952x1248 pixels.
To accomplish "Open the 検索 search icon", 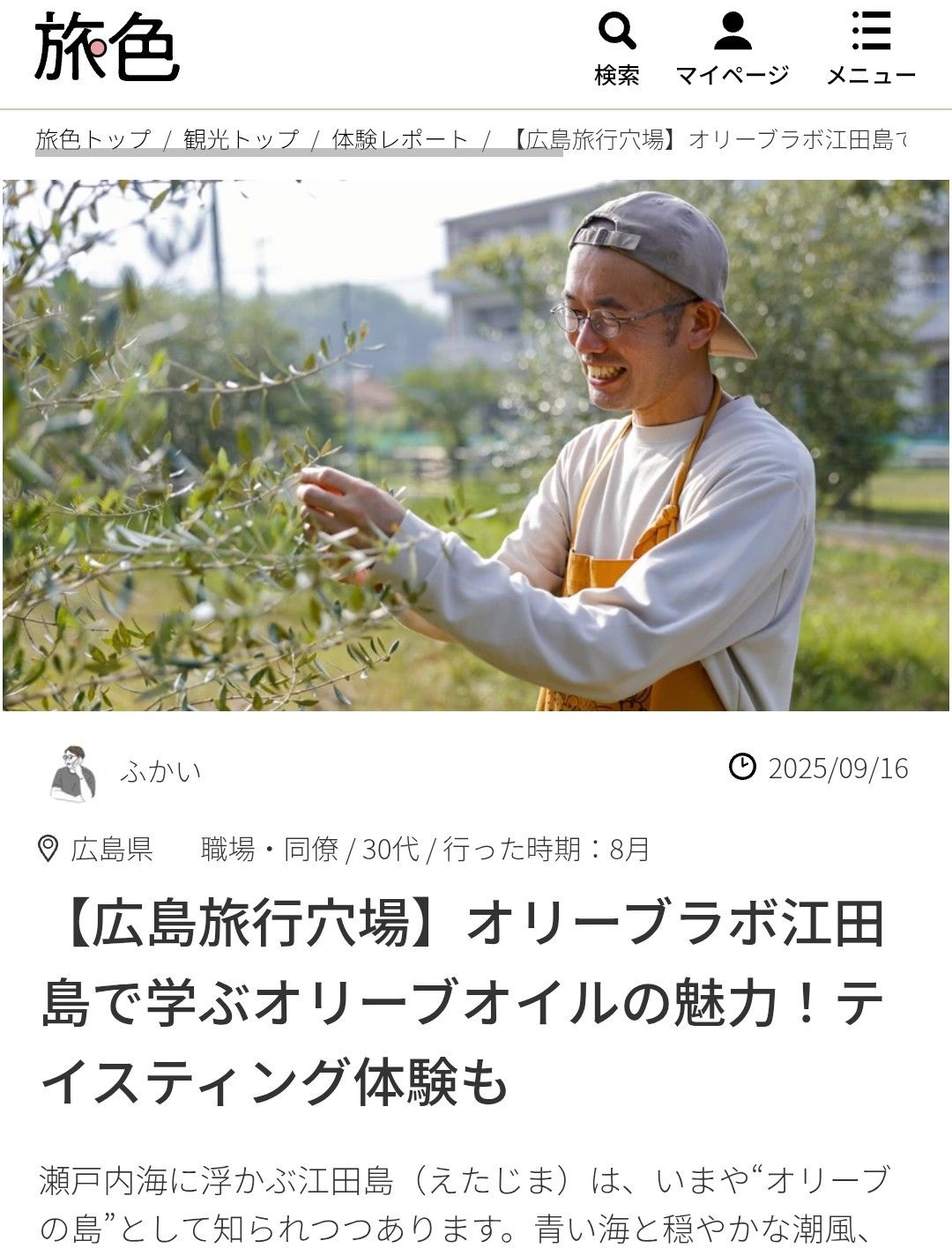I will pos(616,48).
